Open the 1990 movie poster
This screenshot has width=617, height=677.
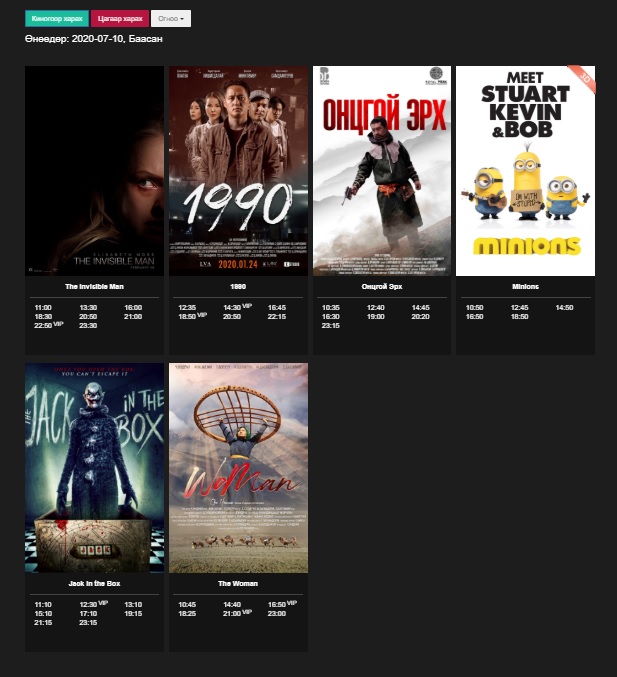(238, 170)
